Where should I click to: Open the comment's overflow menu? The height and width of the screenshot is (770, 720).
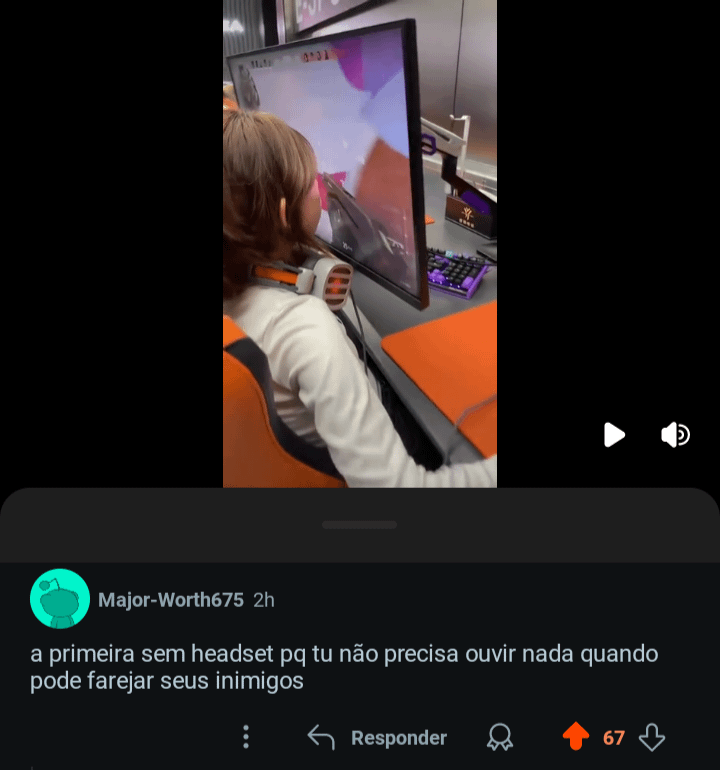246,738
